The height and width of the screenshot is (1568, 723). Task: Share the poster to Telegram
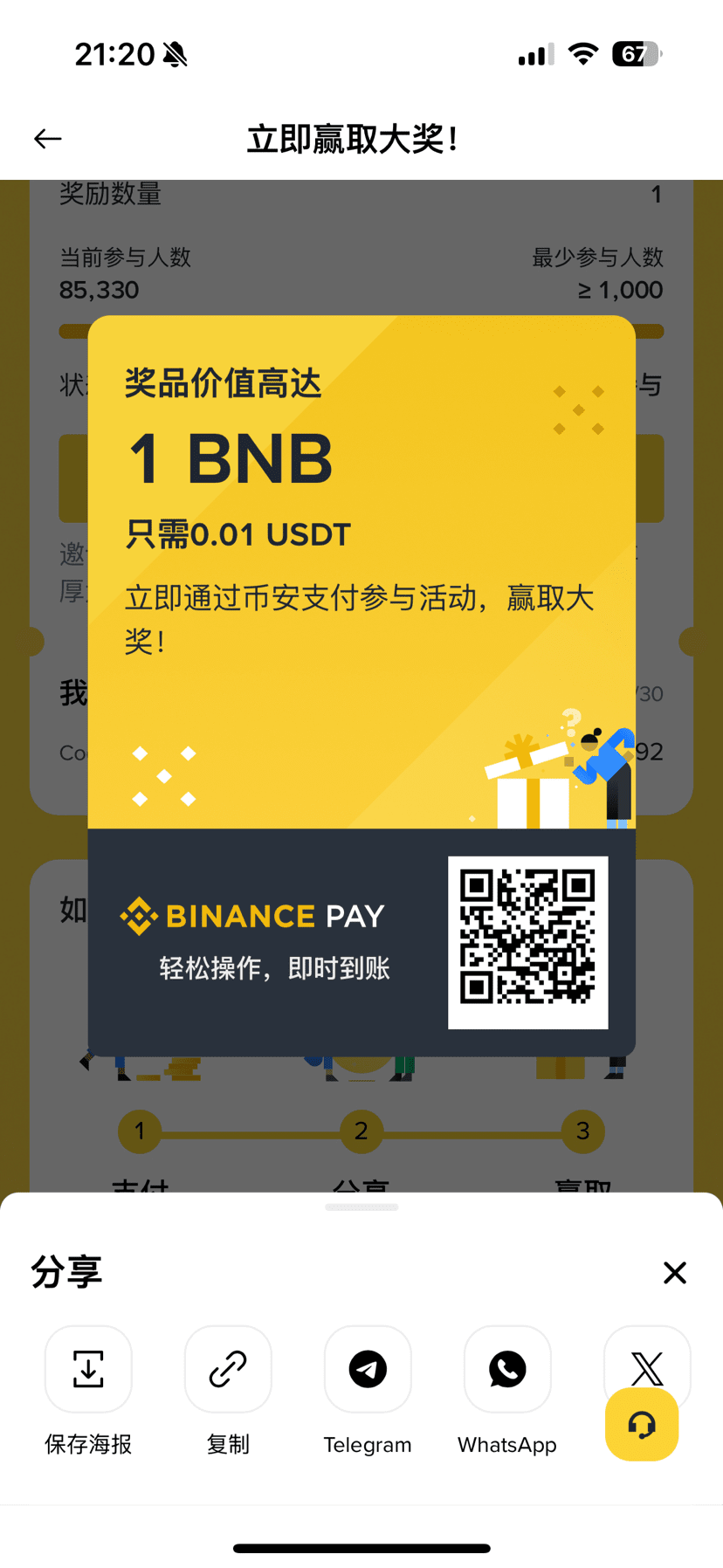368,1369
